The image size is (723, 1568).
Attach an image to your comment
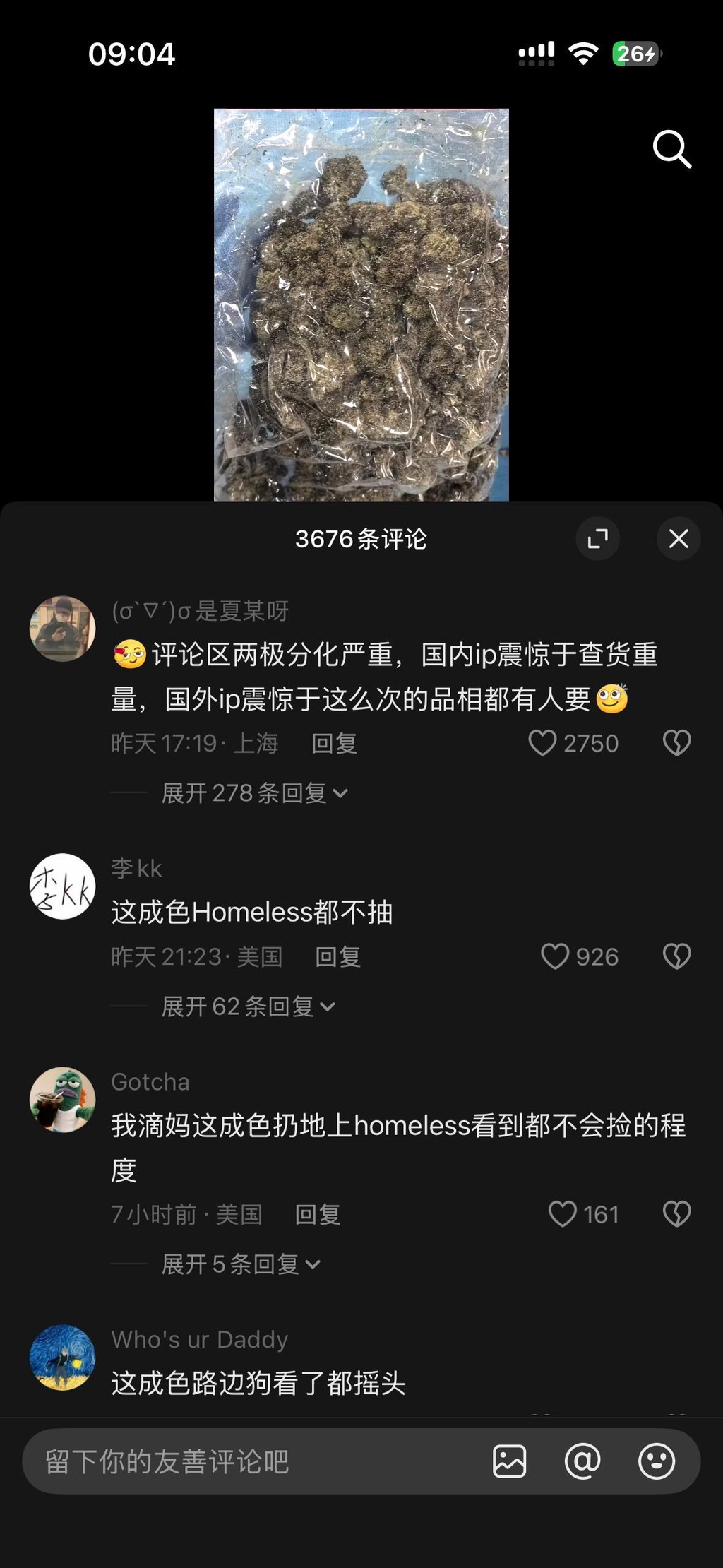(509, 1461)
